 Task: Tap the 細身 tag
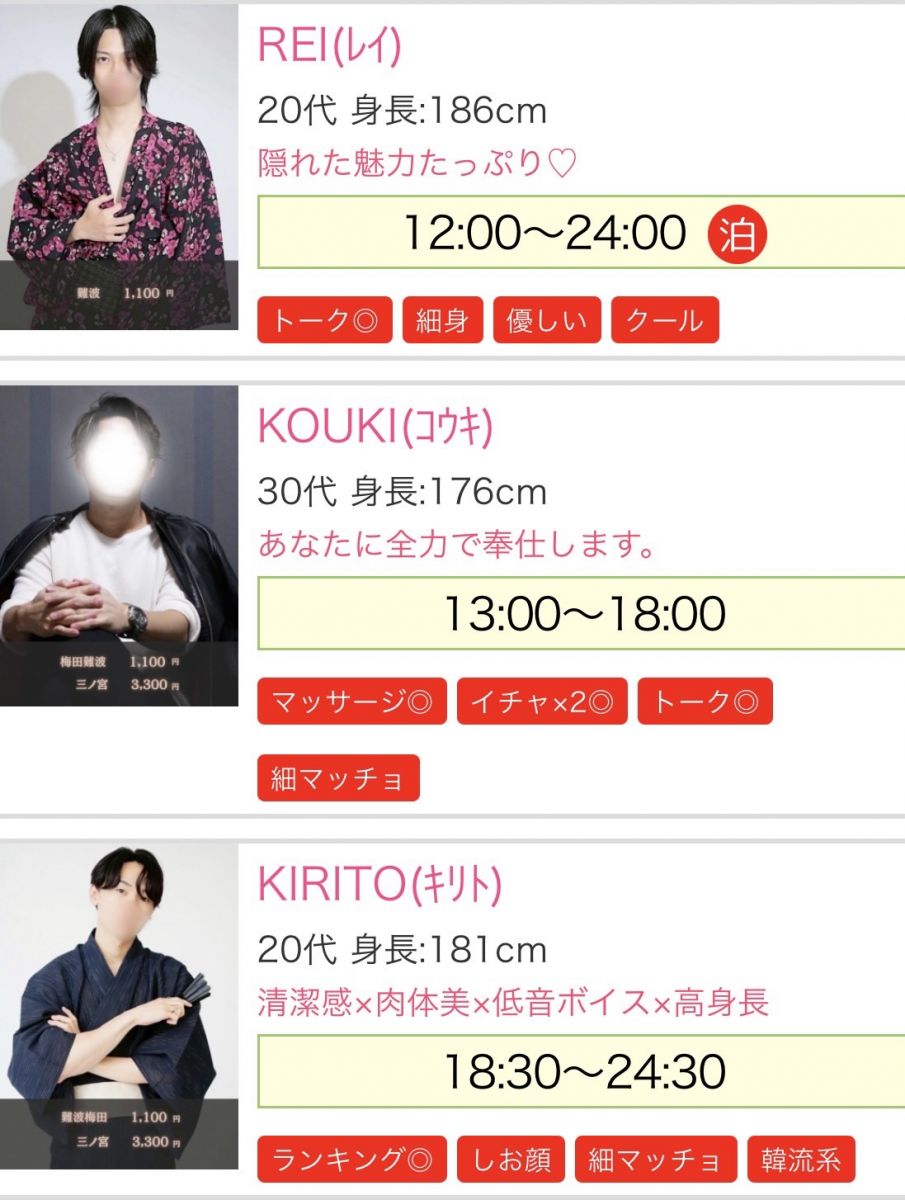click(442, 321)
